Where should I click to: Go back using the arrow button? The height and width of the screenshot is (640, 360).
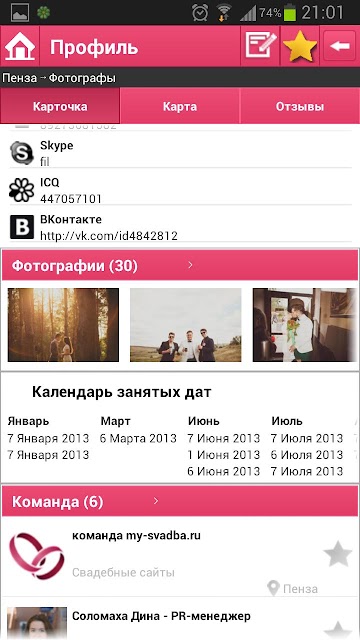(x=340, y=46)
